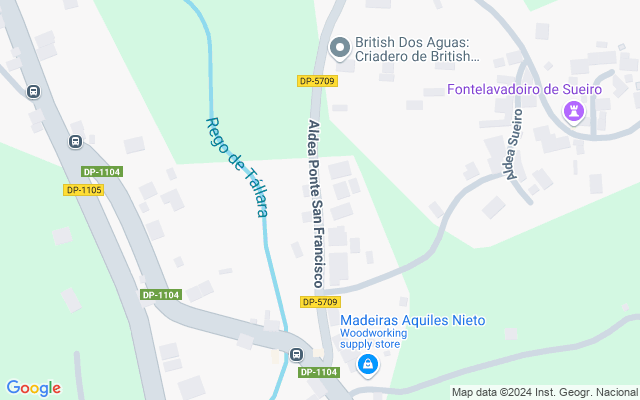Open the British Dos Aguas place pin
Screen dimensions: 640x400
[x=340, y=49]
